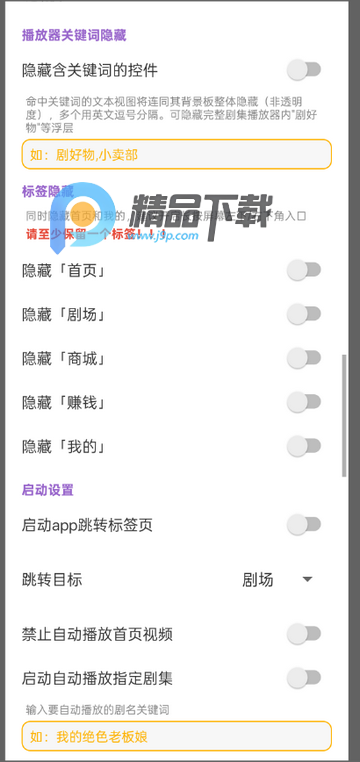Turn on 隐藏「剧场」 switch
This screenshot has height=762, width=360.
(304, 314)
